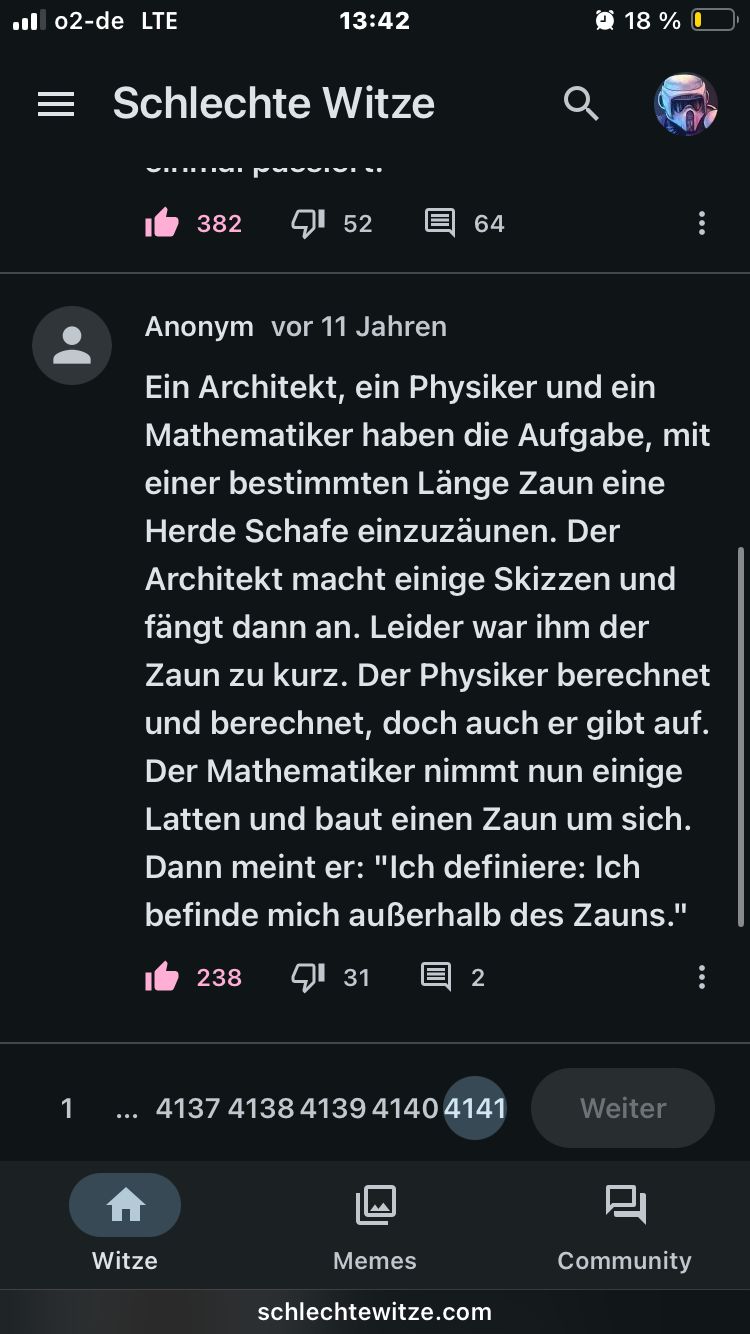Go to page 4138
Screen dimensions: 750x1334
pyautogui.click(x=260, y=1108)
